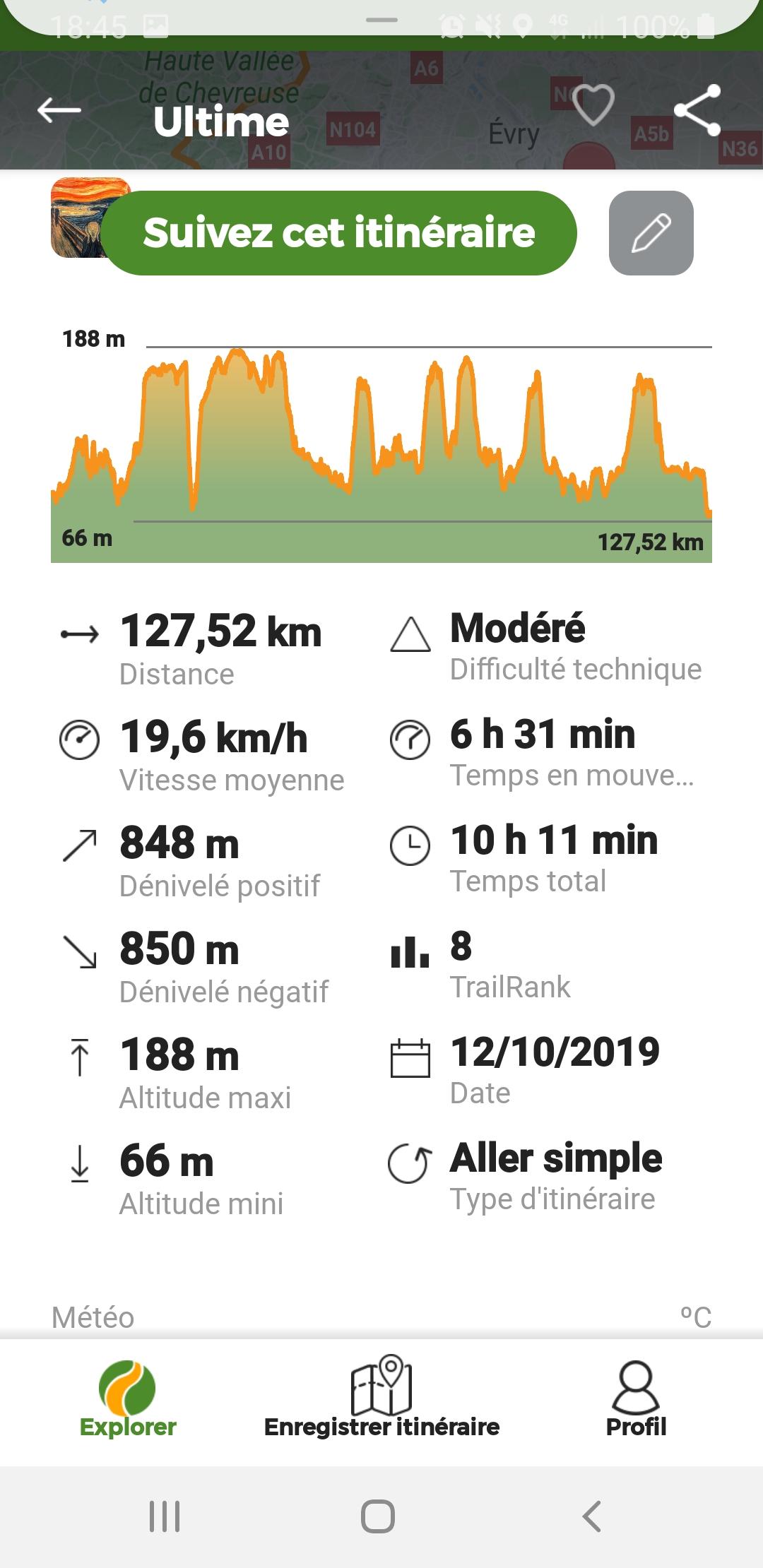
Task: Go back using the top-left arrow
Action: [x=59, y=110]
